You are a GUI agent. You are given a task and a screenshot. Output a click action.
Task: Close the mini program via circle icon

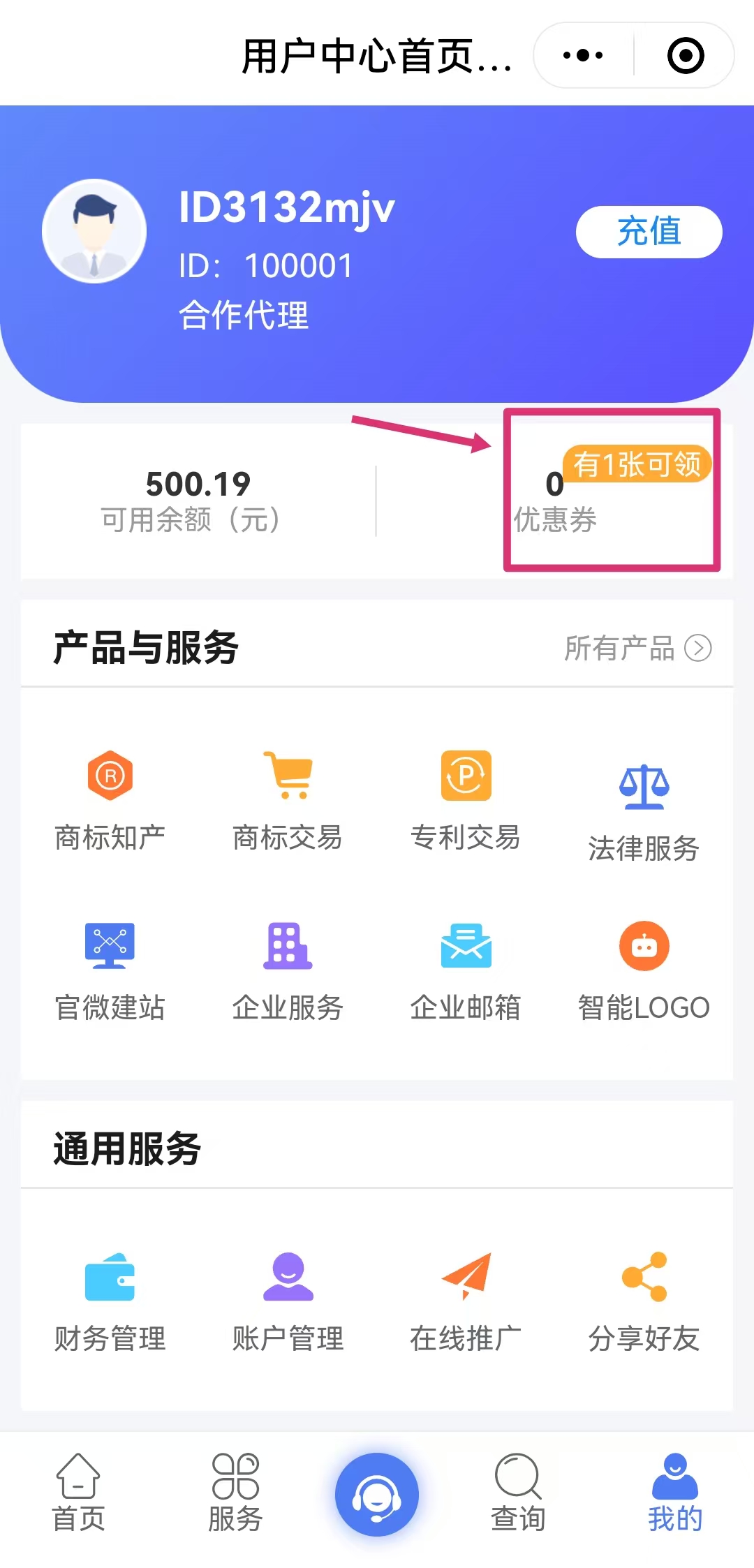click(685, 55)
